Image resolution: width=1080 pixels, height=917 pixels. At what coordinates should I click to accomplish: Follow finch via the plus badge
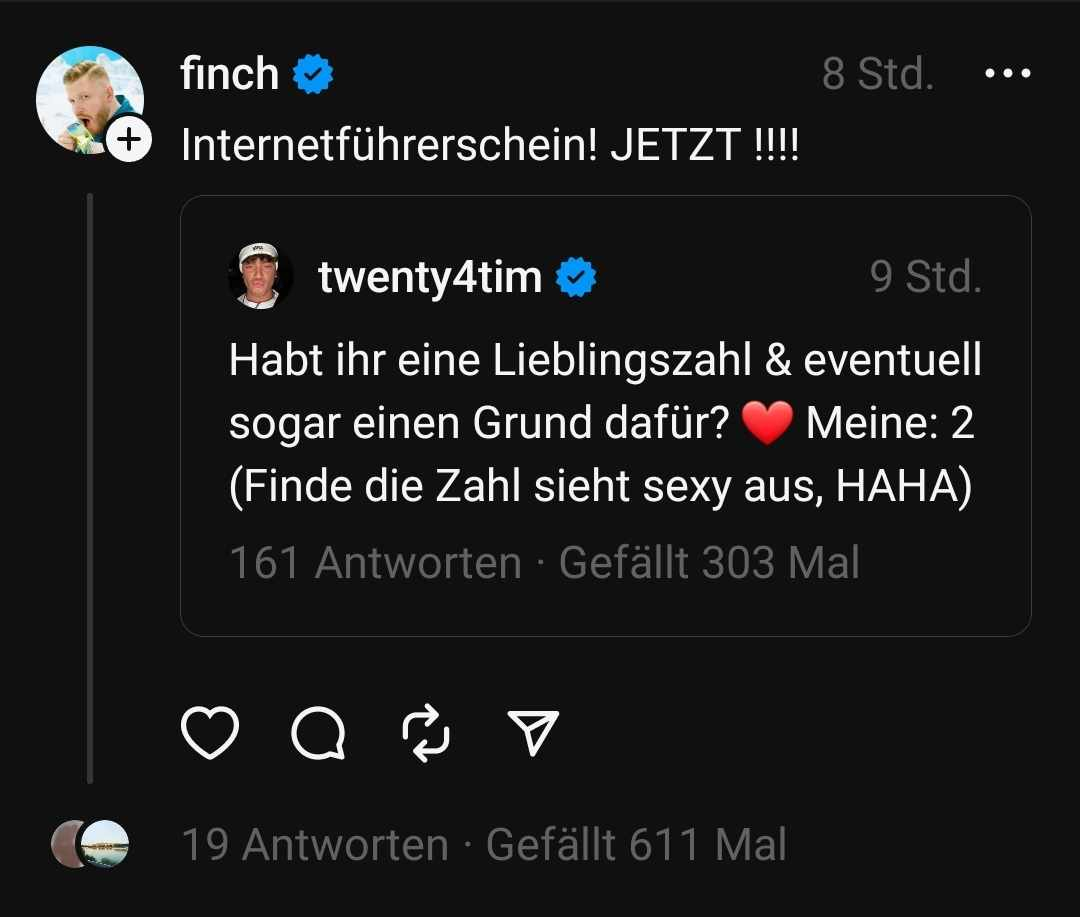click(129, 142)
